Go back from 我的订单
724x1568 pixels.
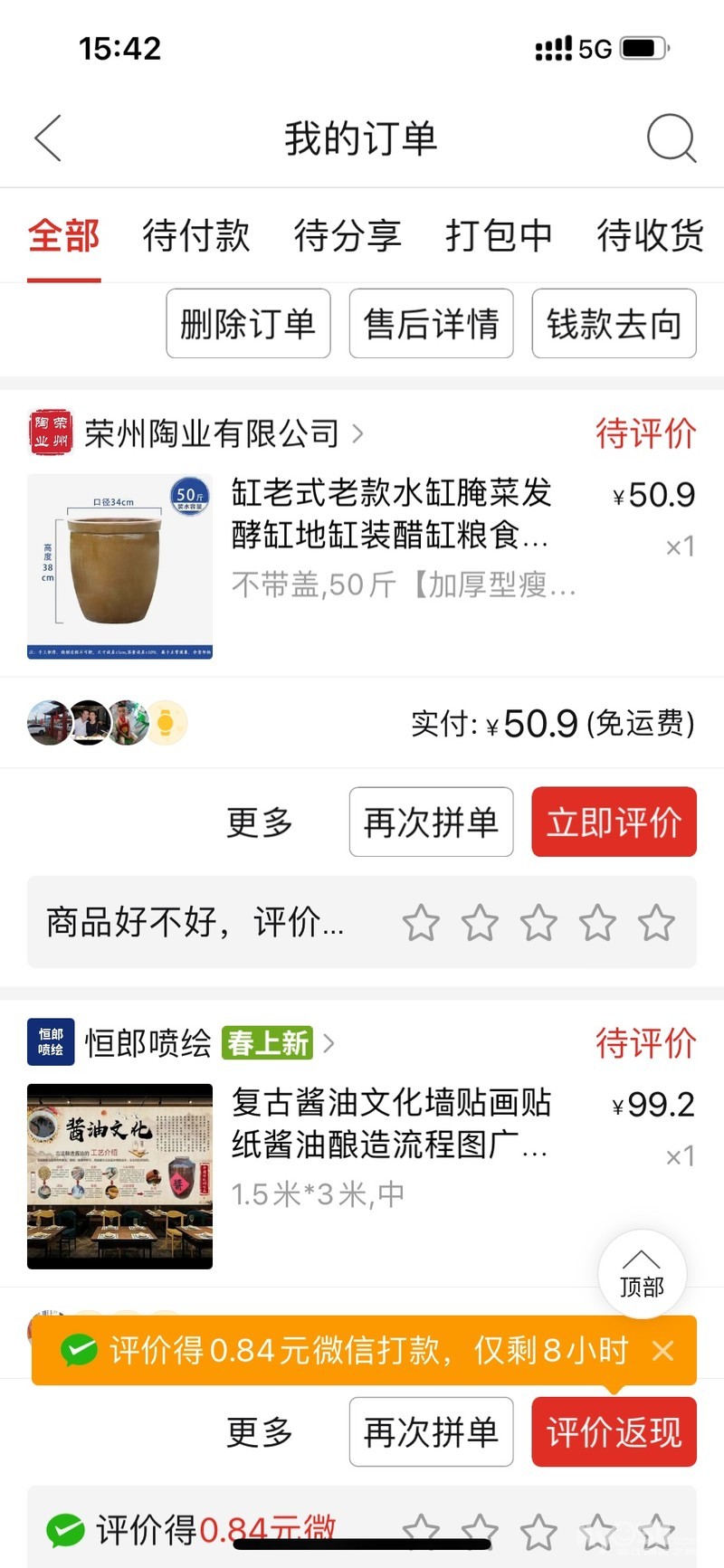[48, 138]
